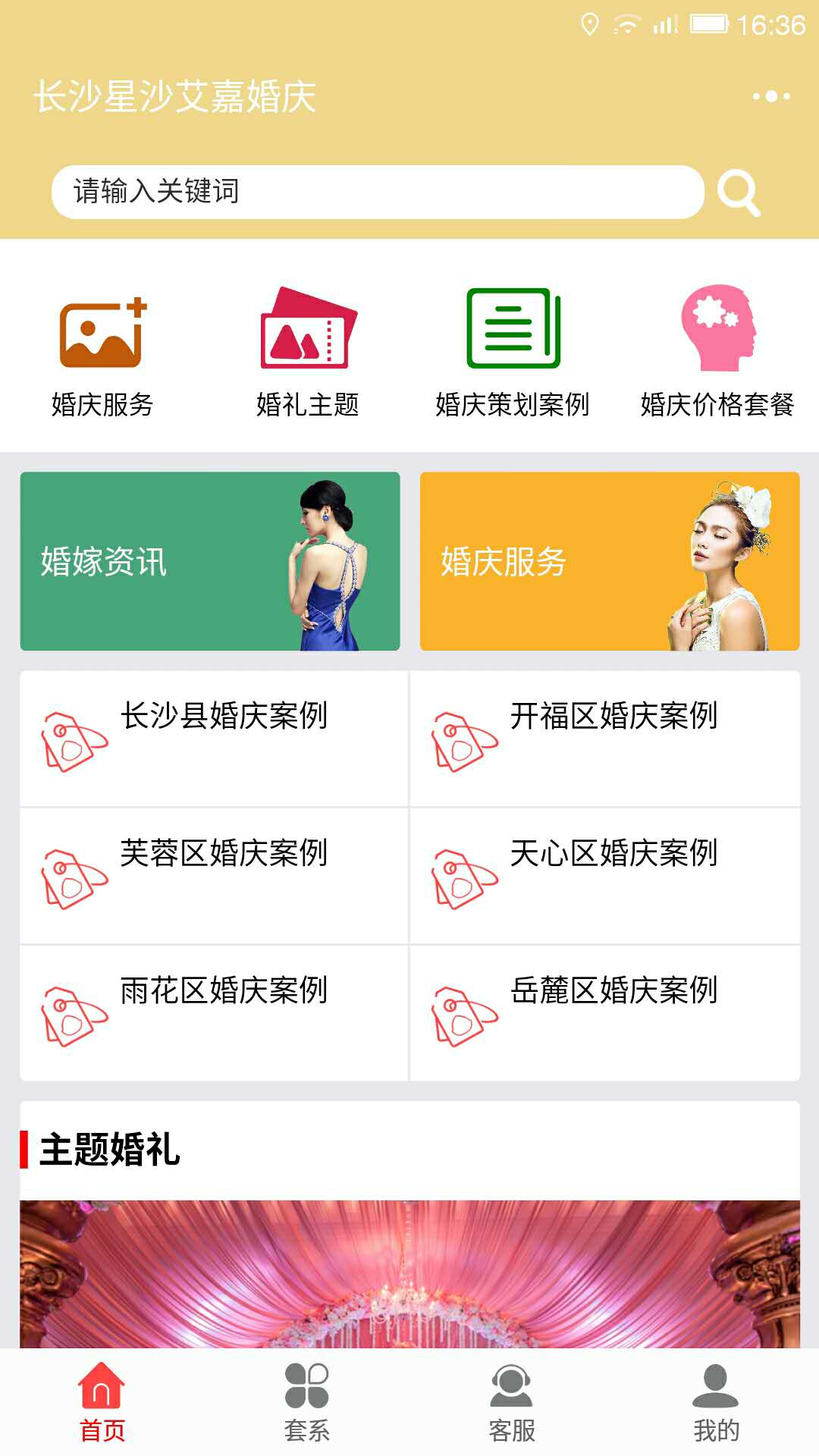Switch to the 我的 tab

716,1403
